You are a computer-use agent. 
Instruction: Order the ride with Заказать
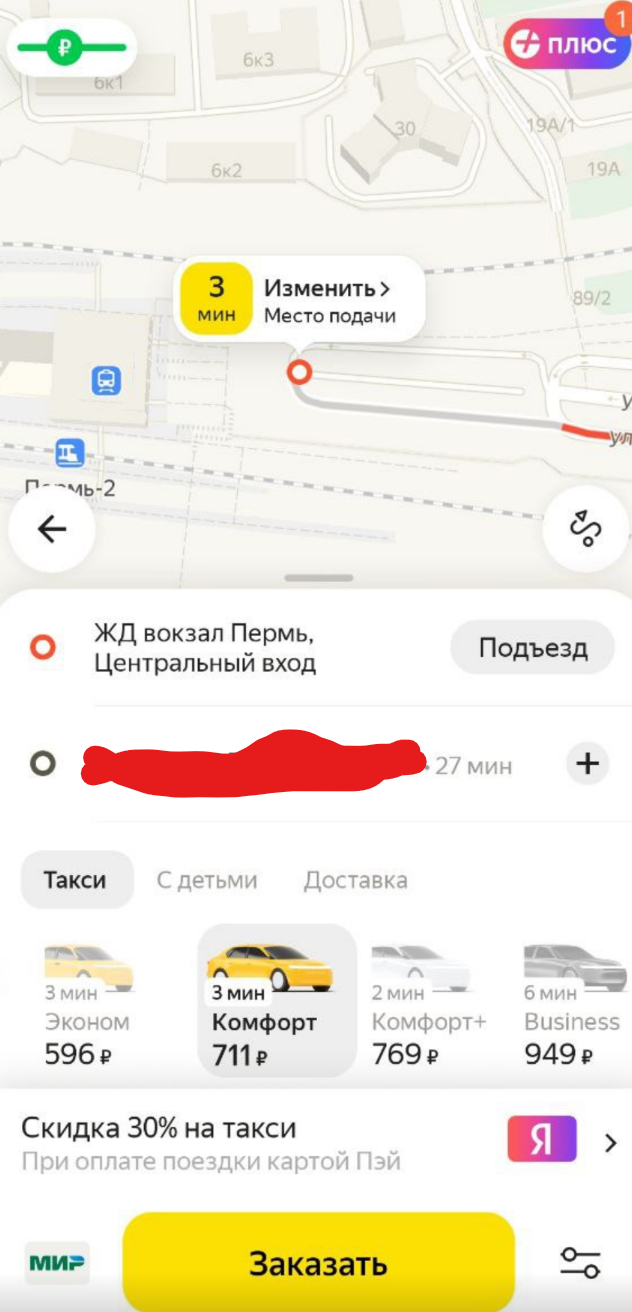[x=318, y=1263]
